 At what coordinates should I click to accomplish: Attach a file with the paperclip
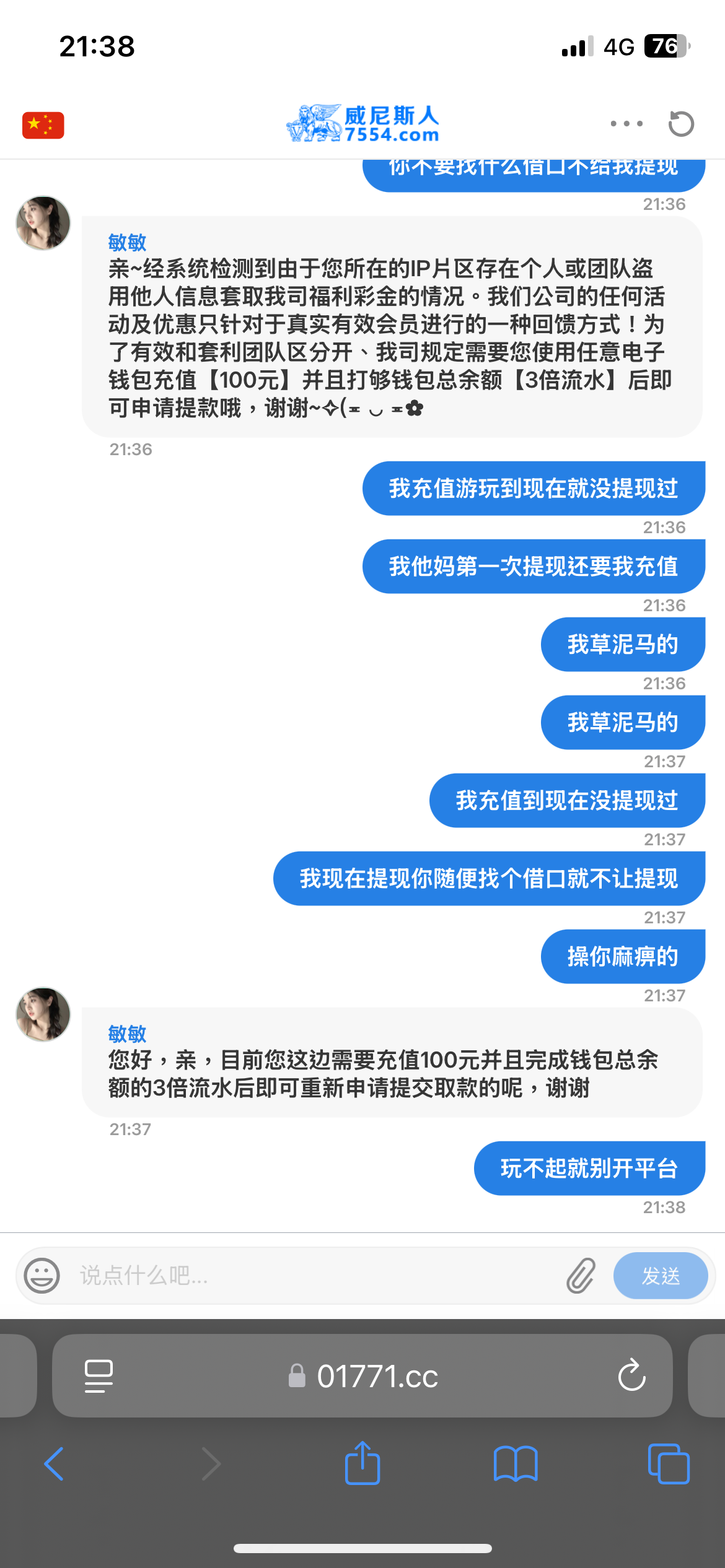tap(581, 1276)
